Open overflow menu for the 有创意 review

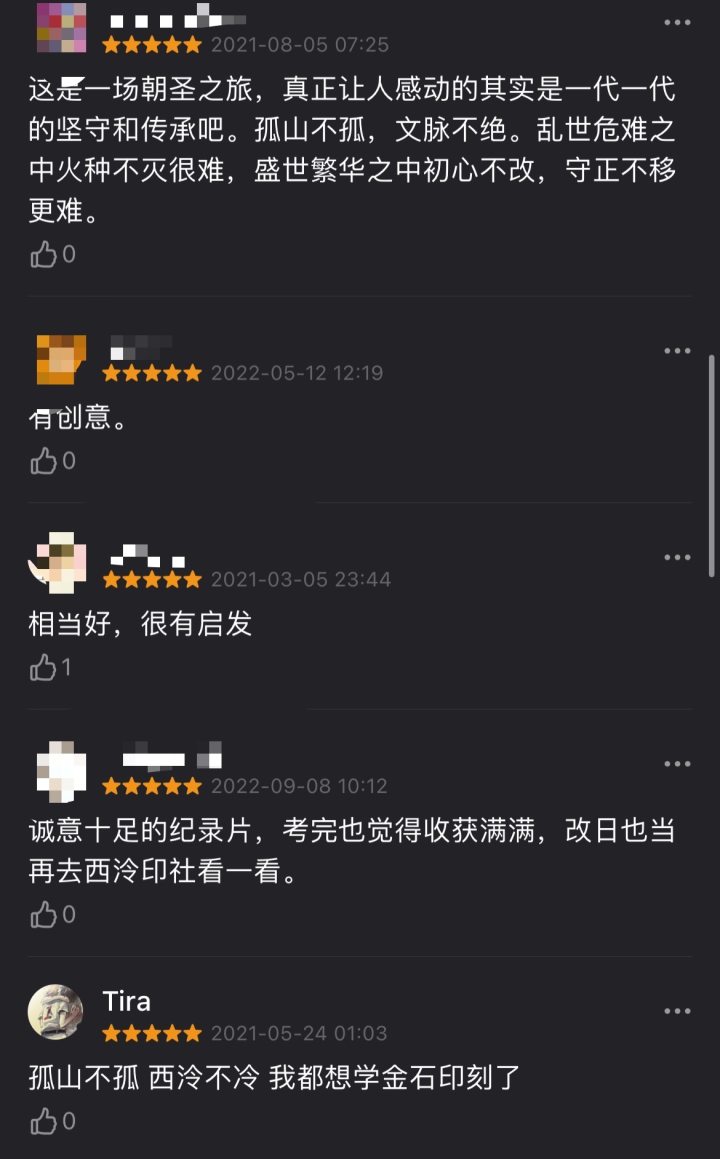(x=677, y=350)
